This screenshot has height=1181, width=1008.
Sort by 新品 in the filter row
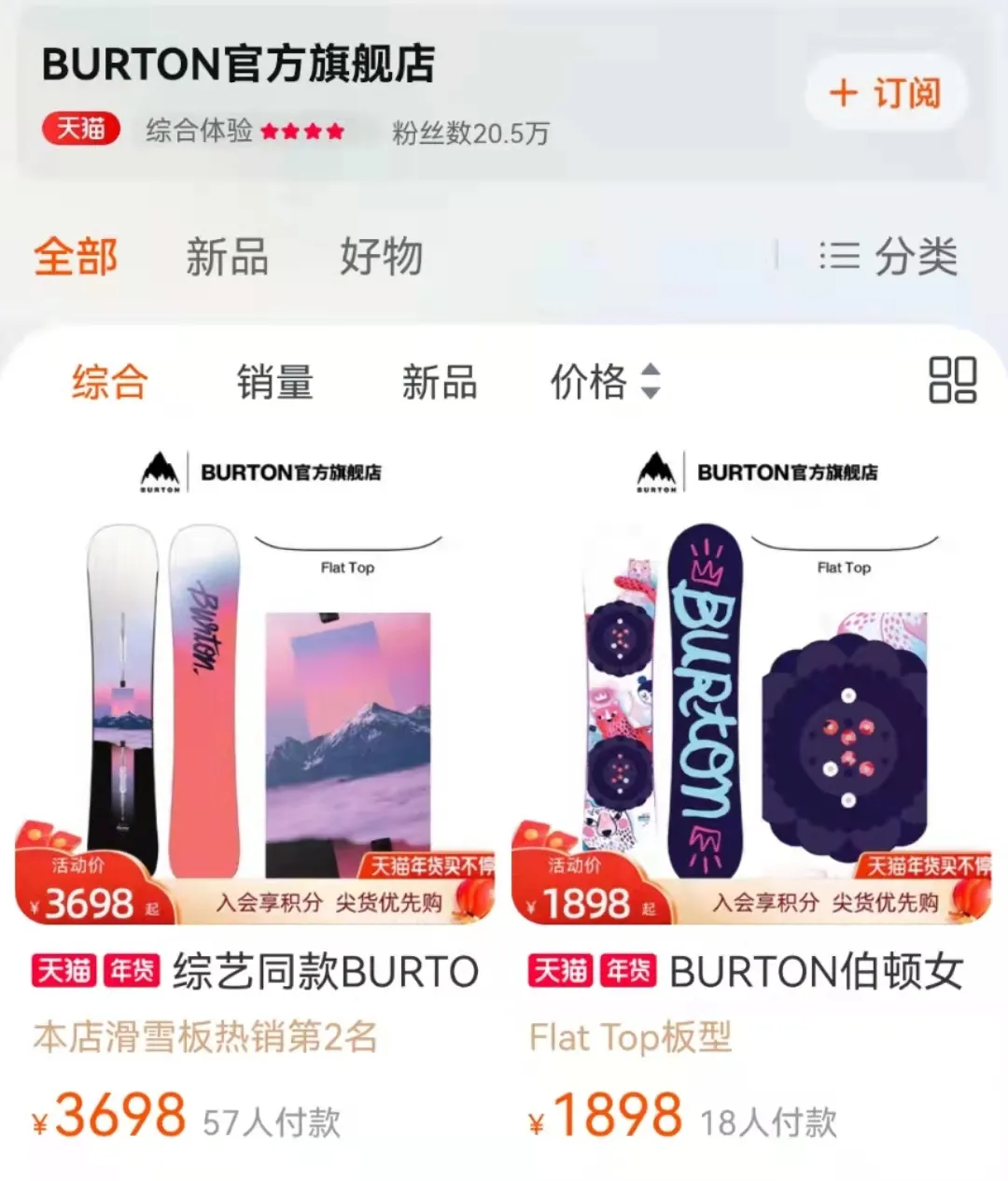[x=439, y=382]
